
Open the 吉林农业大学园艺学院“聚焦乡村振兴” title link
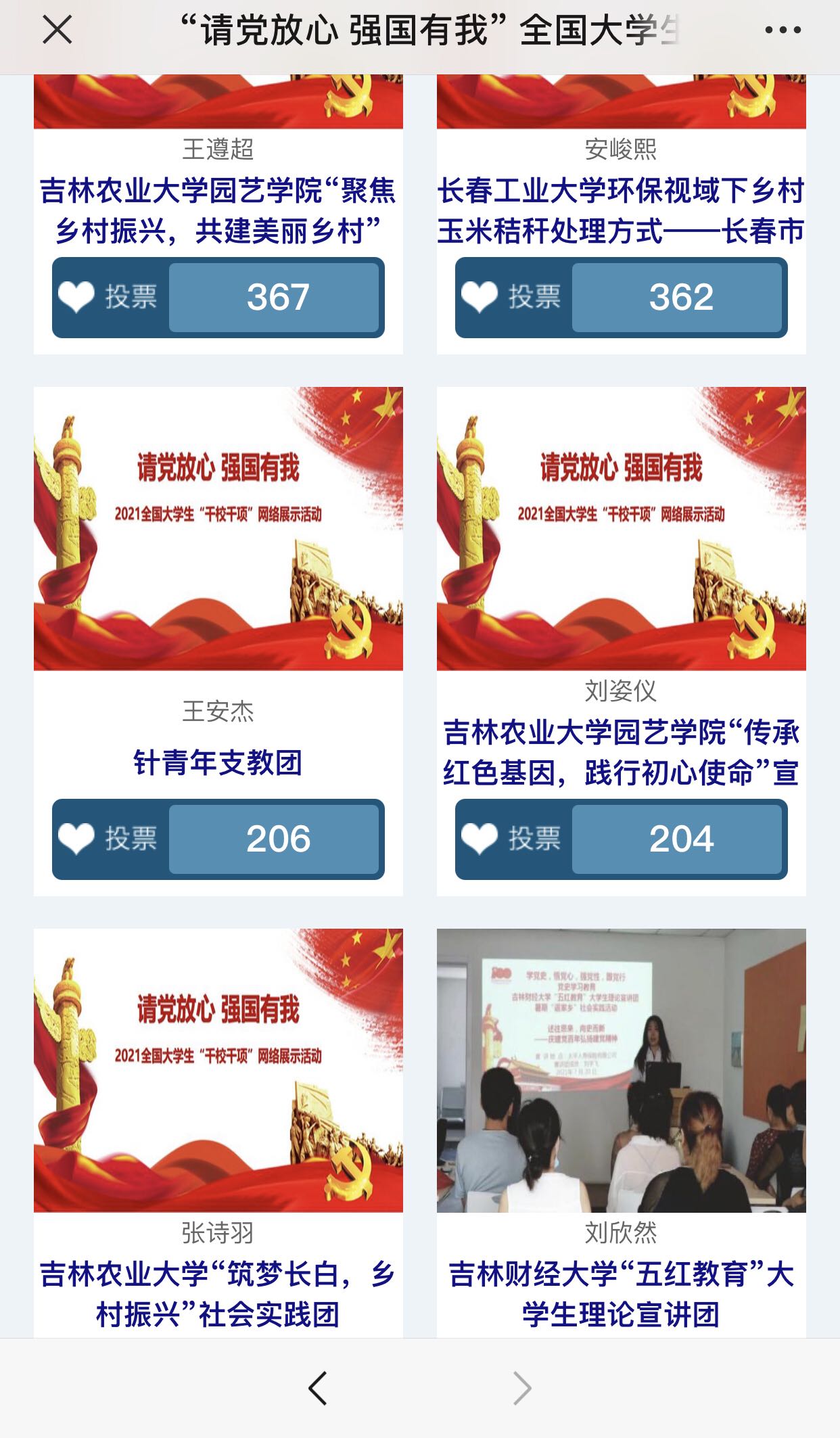(218, 210)
